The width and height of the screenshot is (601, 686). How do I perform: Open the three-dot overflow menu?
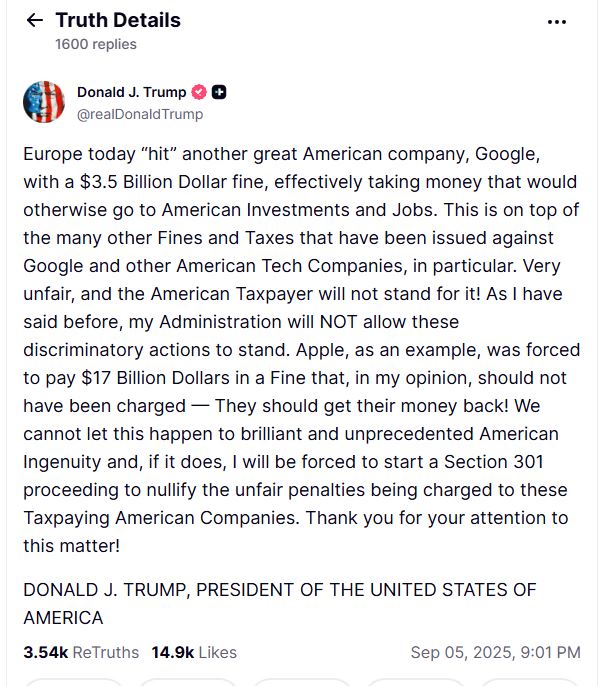[557, 22]
